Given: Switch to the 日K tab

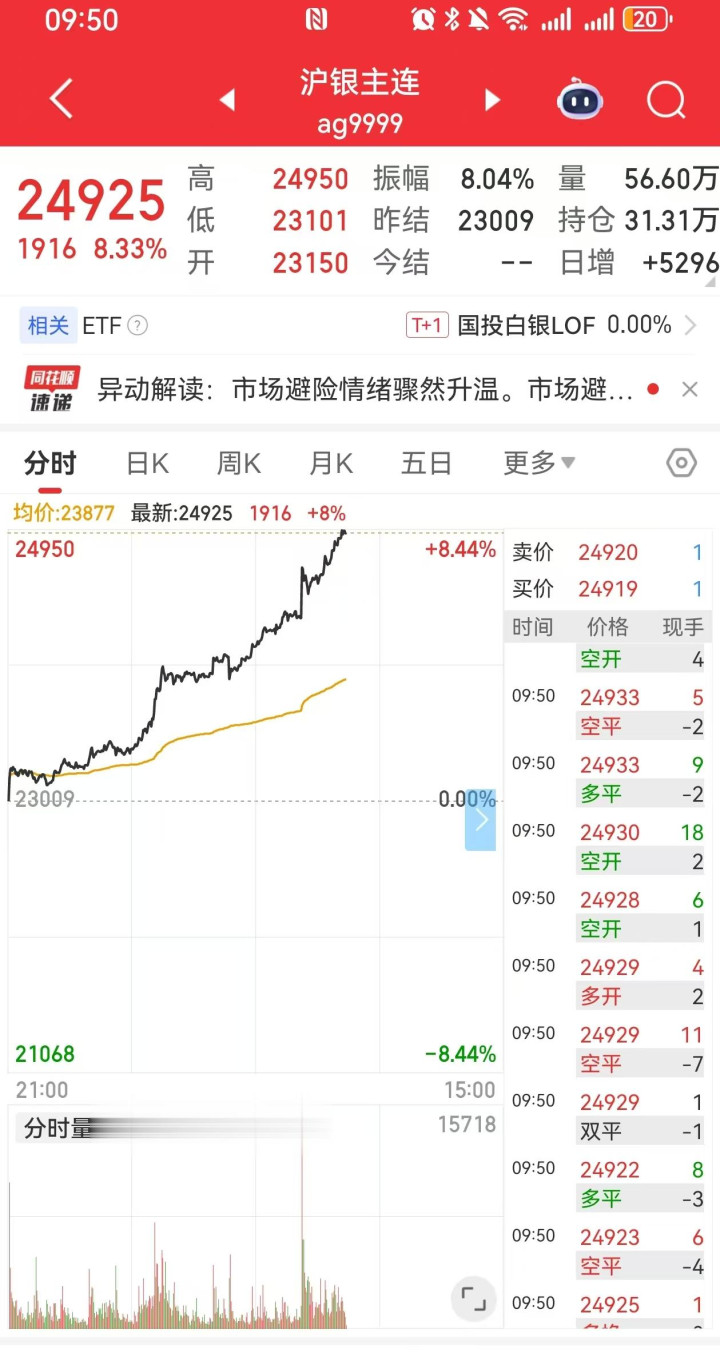Looking at the screenshot, I should [x=147, y=463].
